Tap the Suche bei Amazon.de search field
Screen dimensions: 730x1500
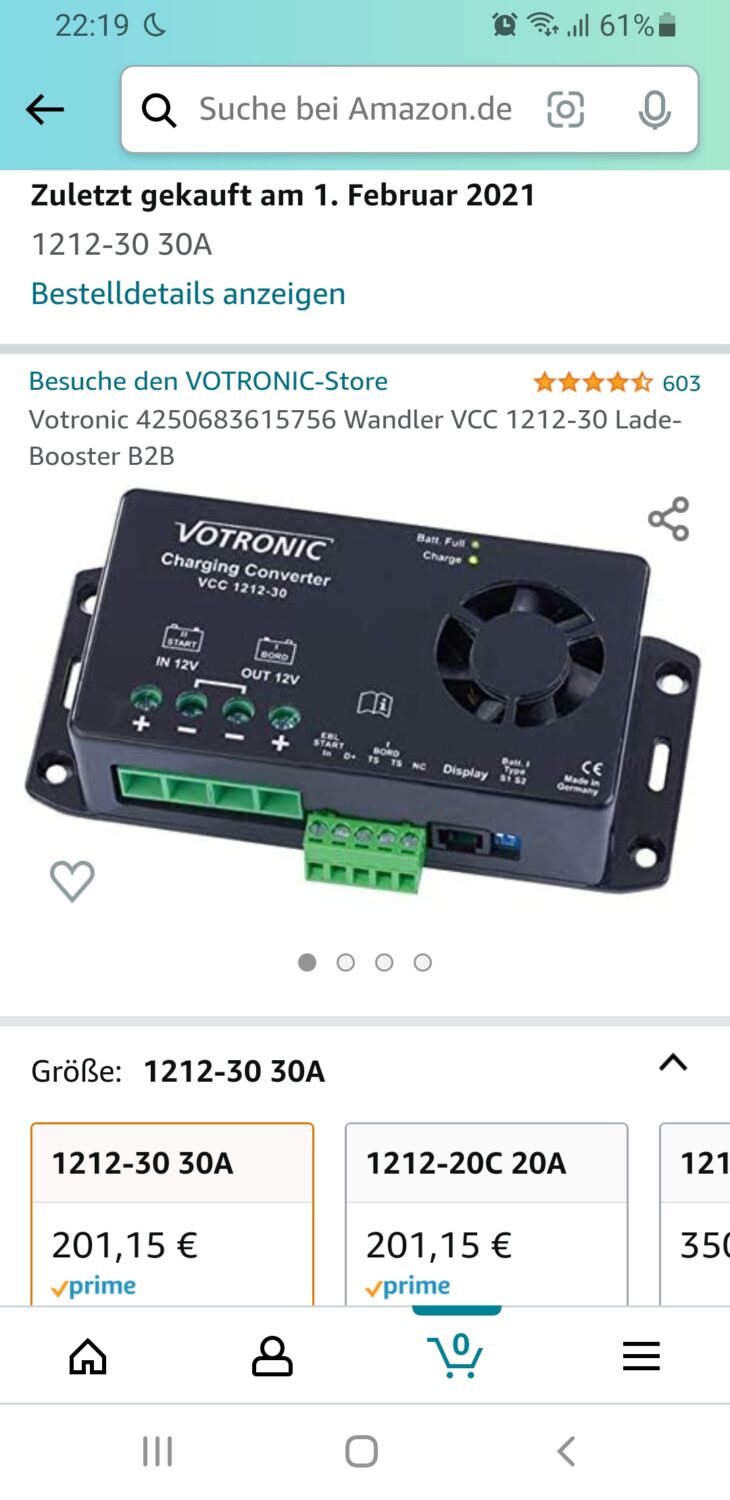pyautogui.click(x=355, y=110)
